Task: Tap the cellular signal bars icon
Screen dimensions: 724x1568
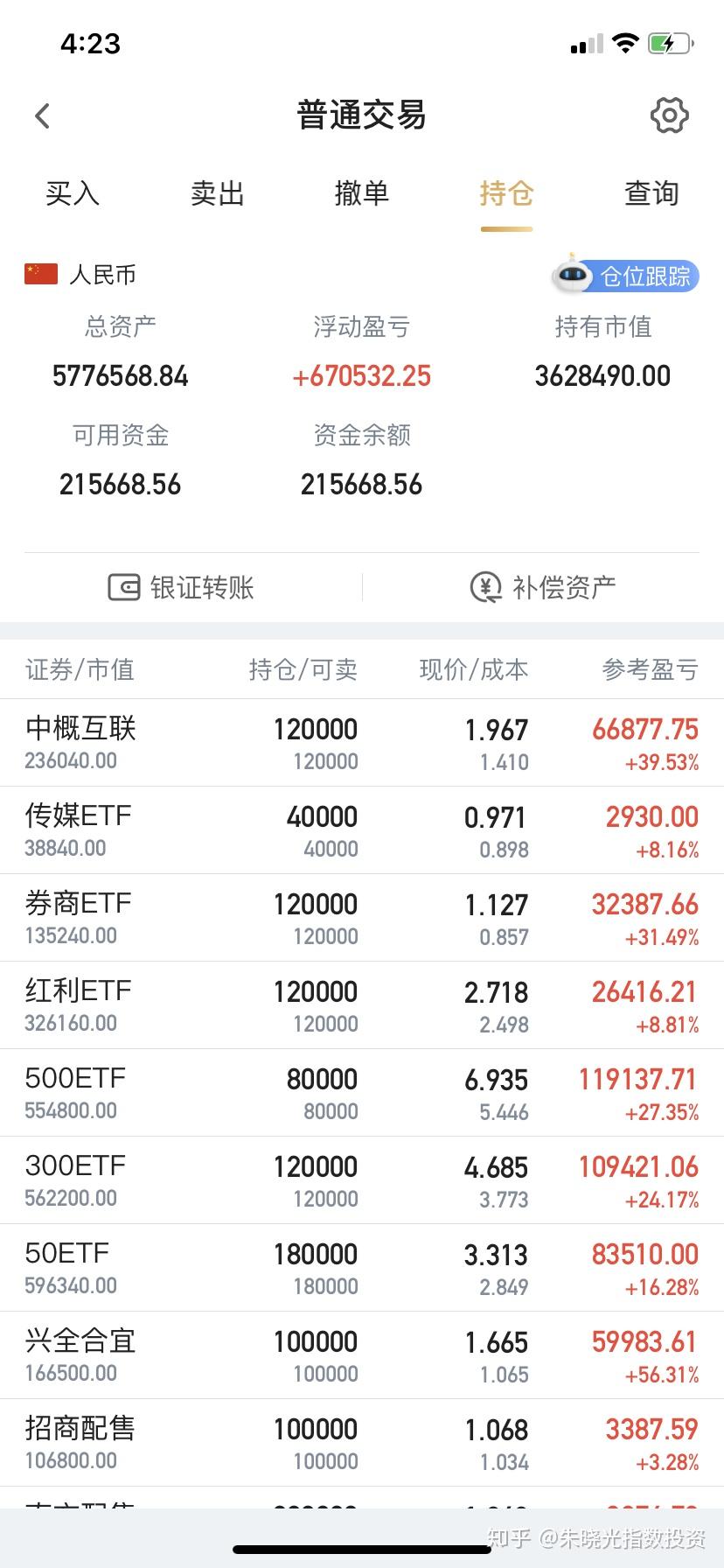Action: (x=585, y=44)
